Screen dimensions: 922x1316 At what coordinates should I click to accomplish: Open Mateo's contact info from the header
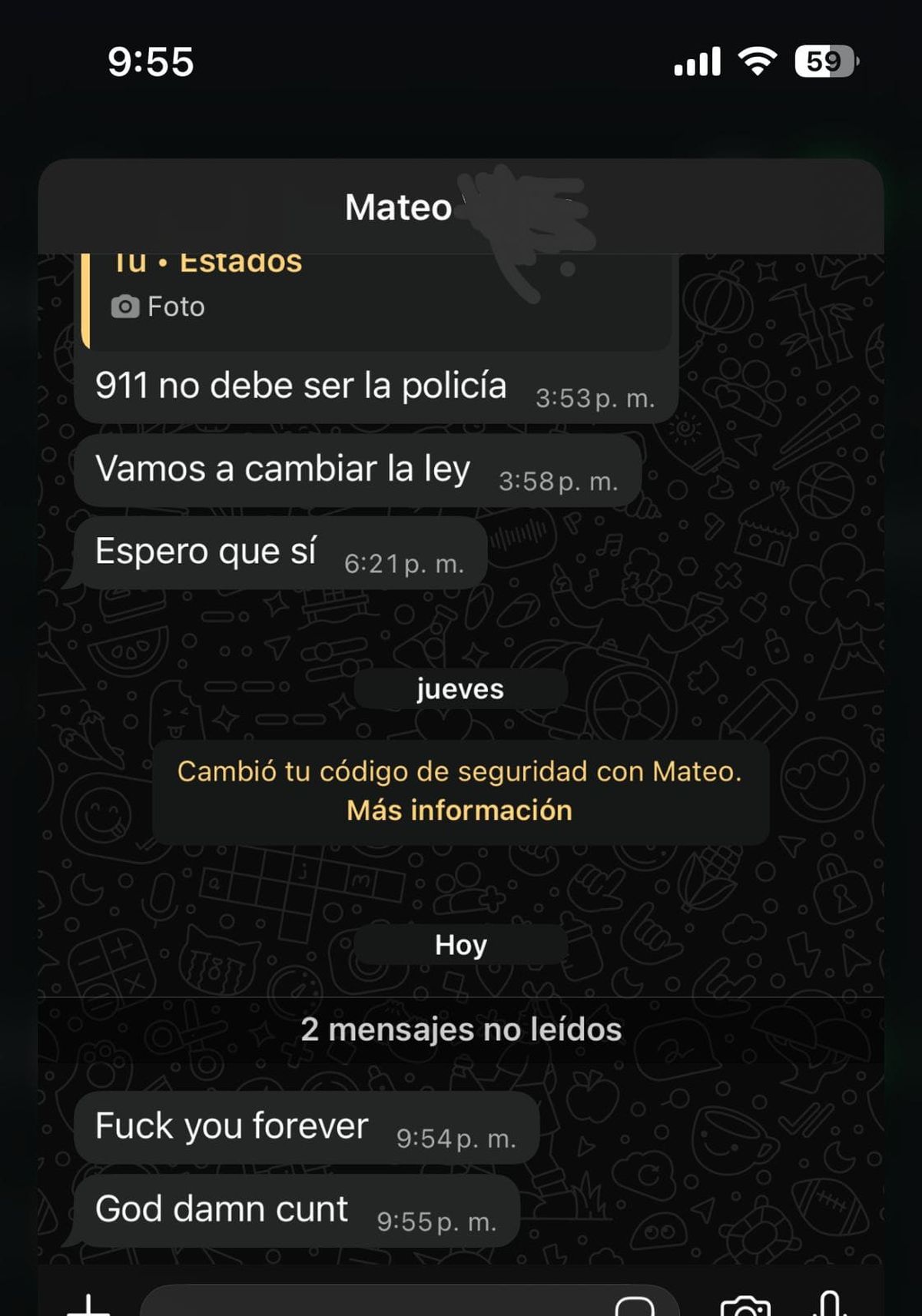pyautogui.click(x=398, y=207)
